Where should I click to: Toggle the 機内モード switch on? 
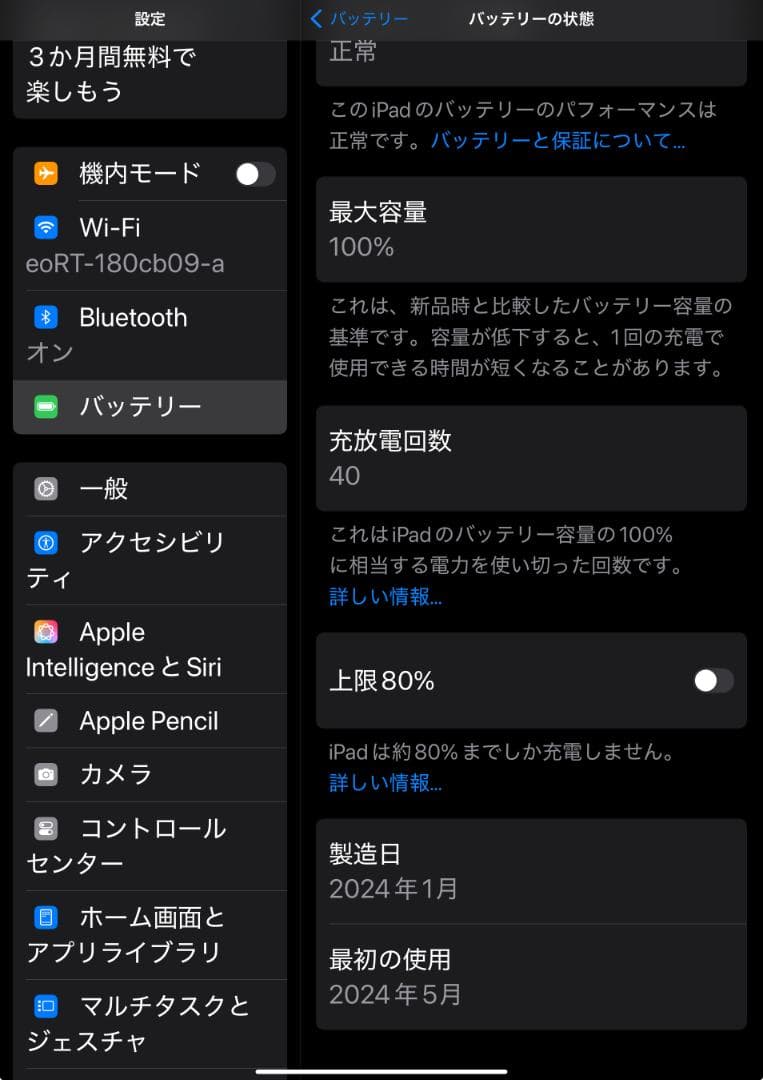click(255, 173)
